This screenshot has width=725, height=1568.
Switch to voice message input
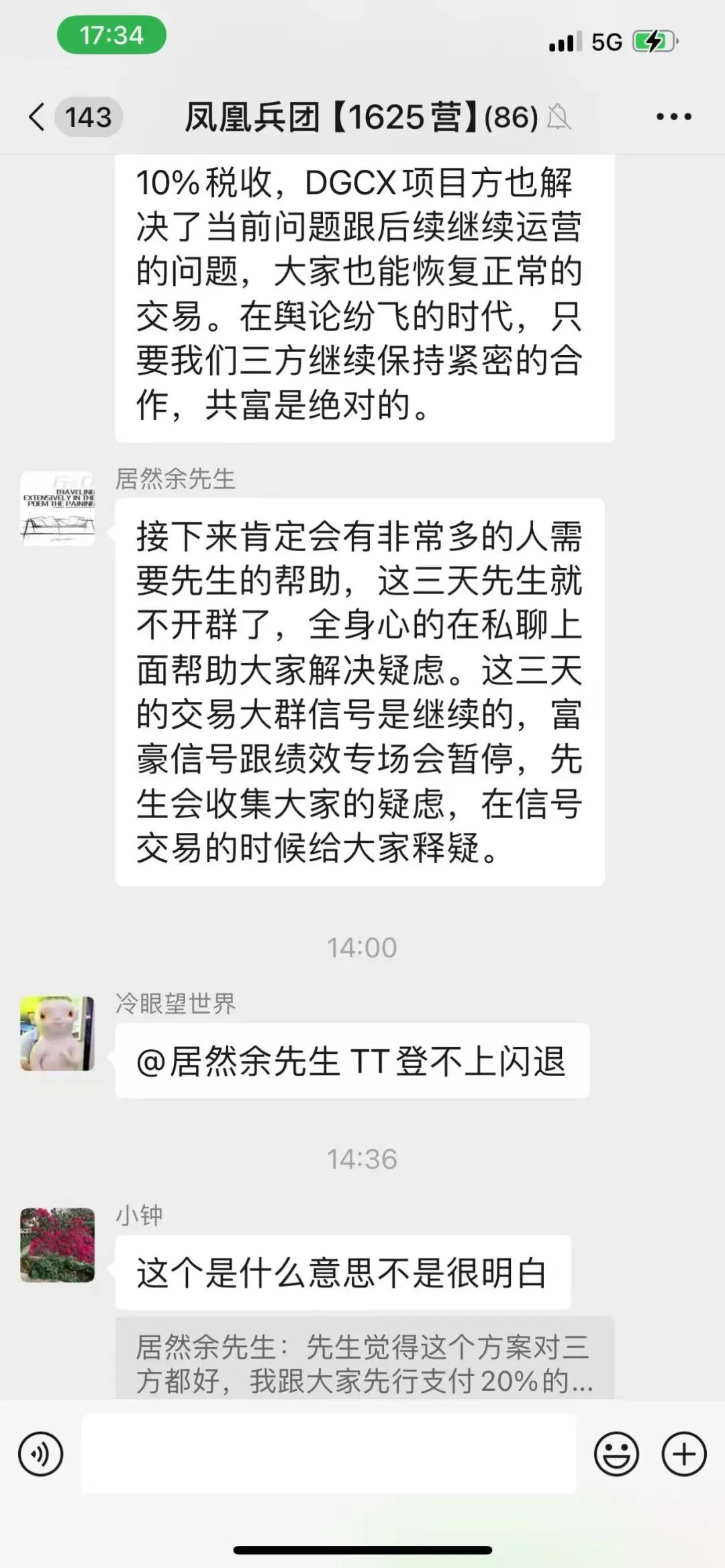click(x=41, y=1455)
